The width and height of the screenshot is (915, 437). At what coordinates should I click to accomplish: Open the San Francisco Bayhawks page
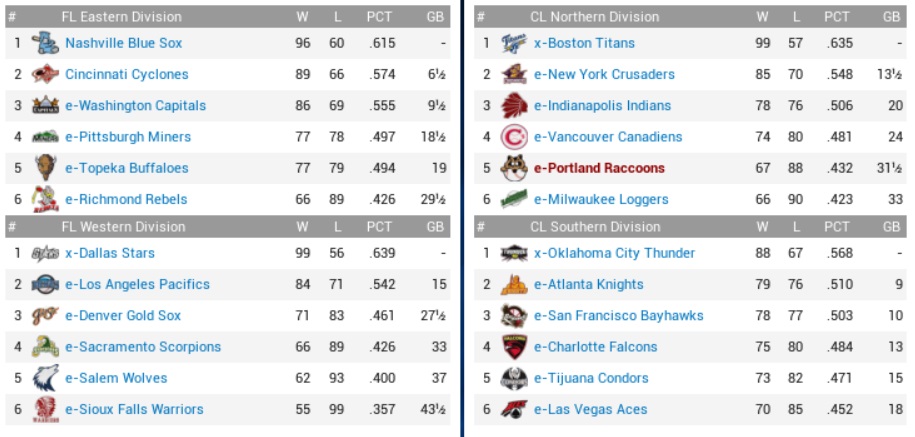(x=618, y=315)
